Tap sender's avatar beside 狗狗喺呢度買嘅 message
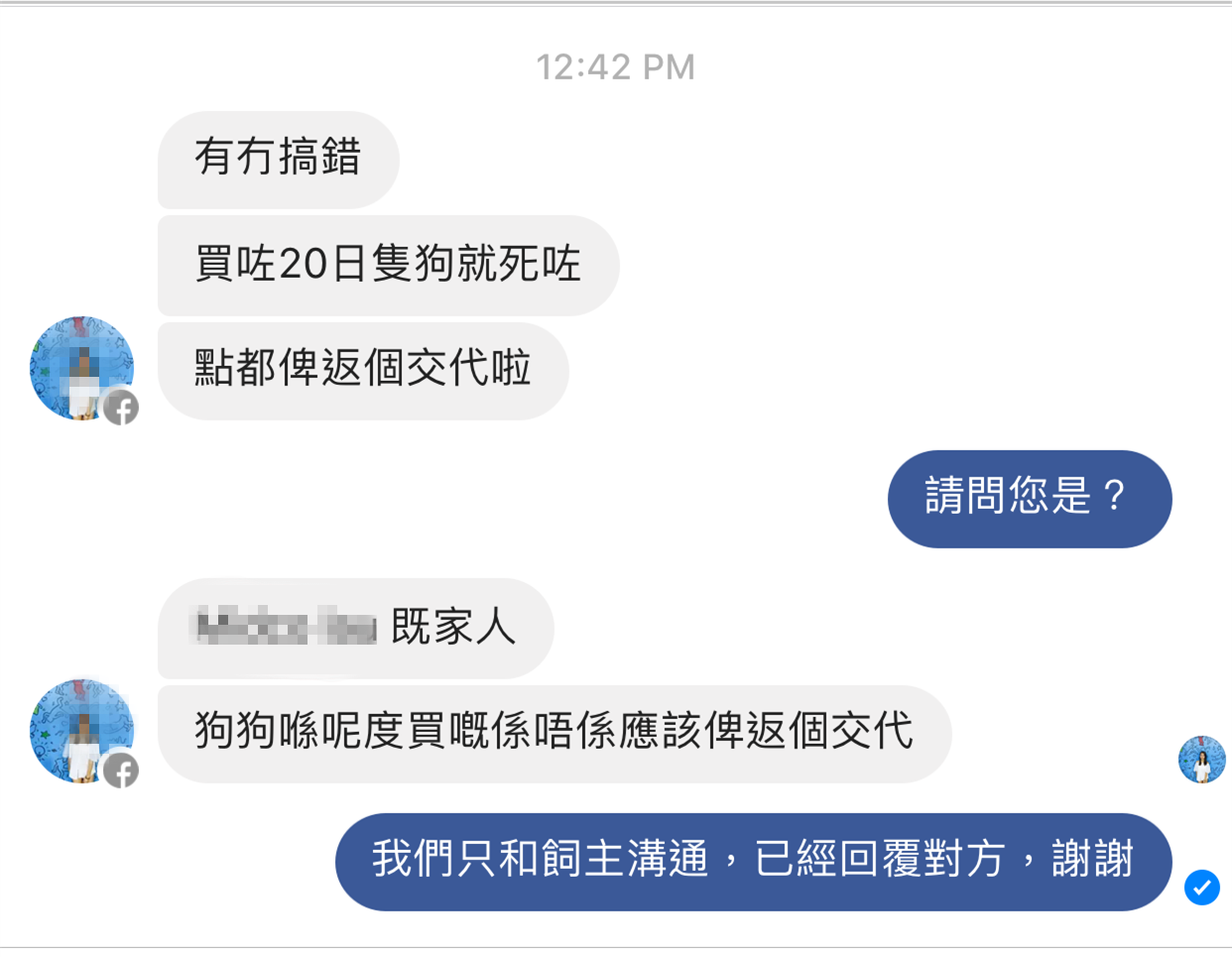 81,731
